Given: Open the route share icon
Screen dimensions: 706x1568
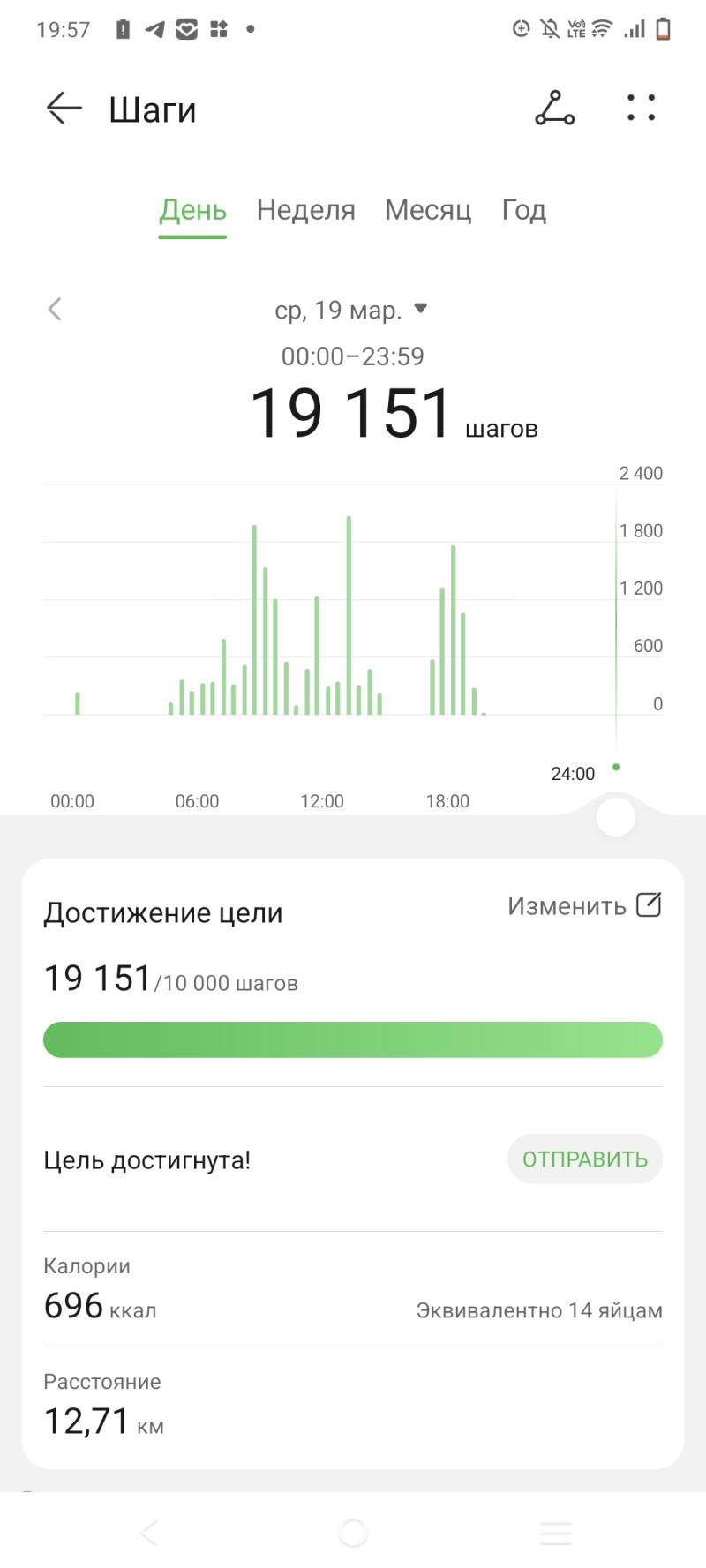Looking at the screenshot, I should coord(554,108).
